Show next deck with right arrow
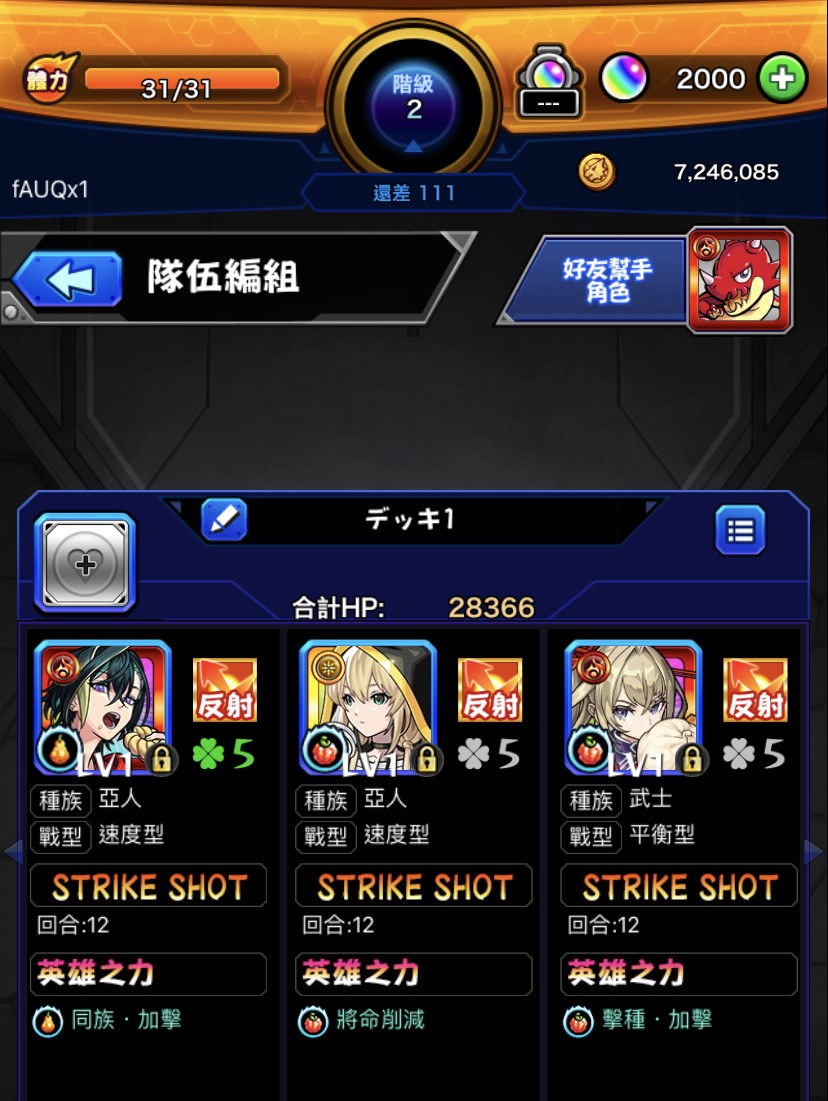 [814, 851]
